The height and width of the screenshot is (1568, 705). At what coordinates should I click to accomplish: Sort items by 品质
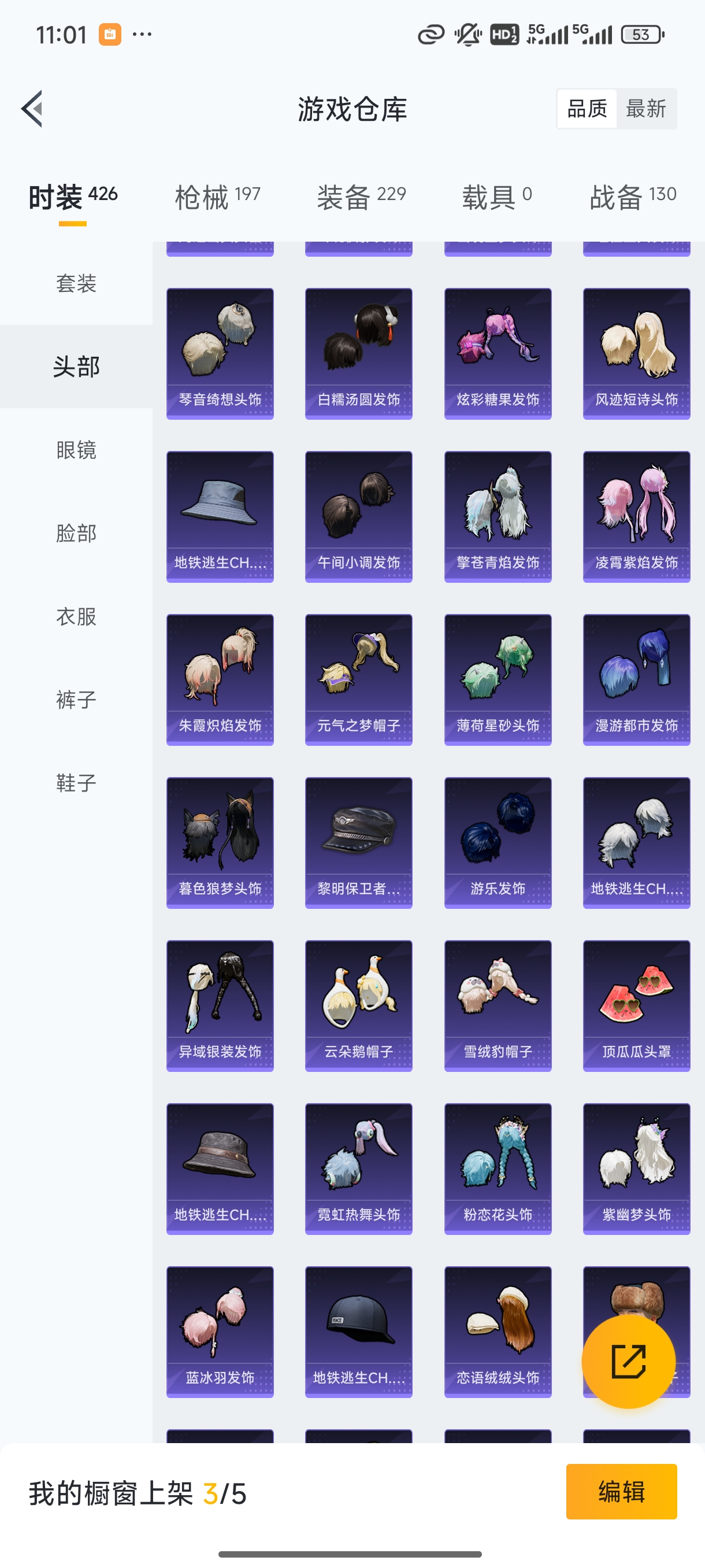pos(587,109)
